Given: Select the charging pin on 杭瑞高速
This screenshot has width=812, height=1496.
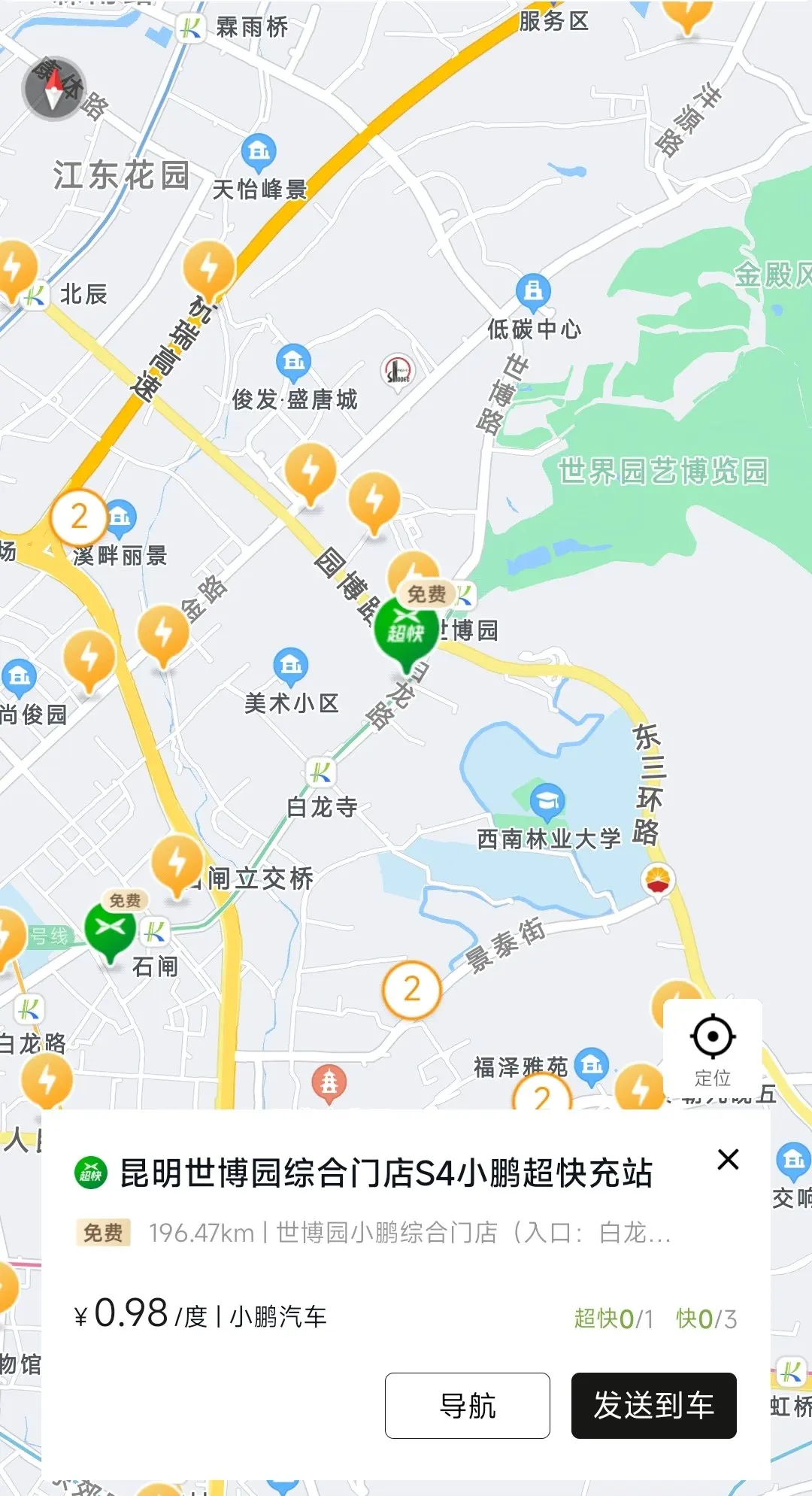Looking at the screenshot, I should point(208,269).
